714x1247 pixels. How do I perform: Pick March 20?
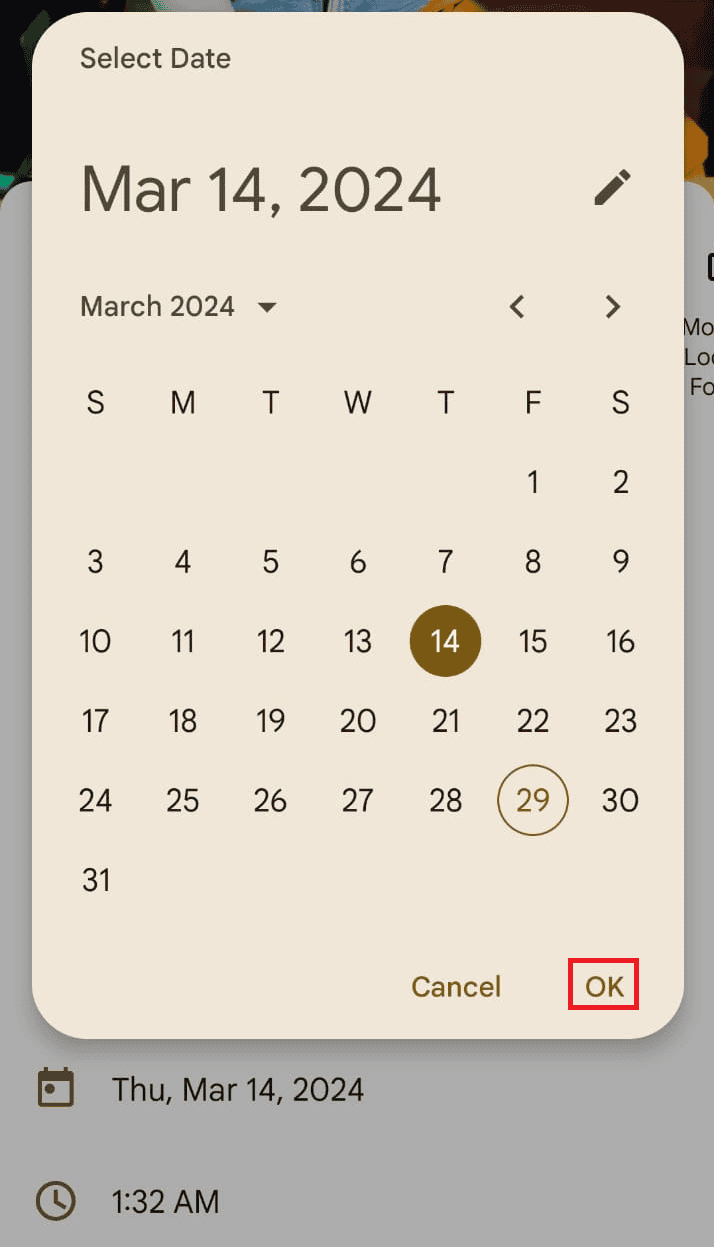(x=358, y=720)
